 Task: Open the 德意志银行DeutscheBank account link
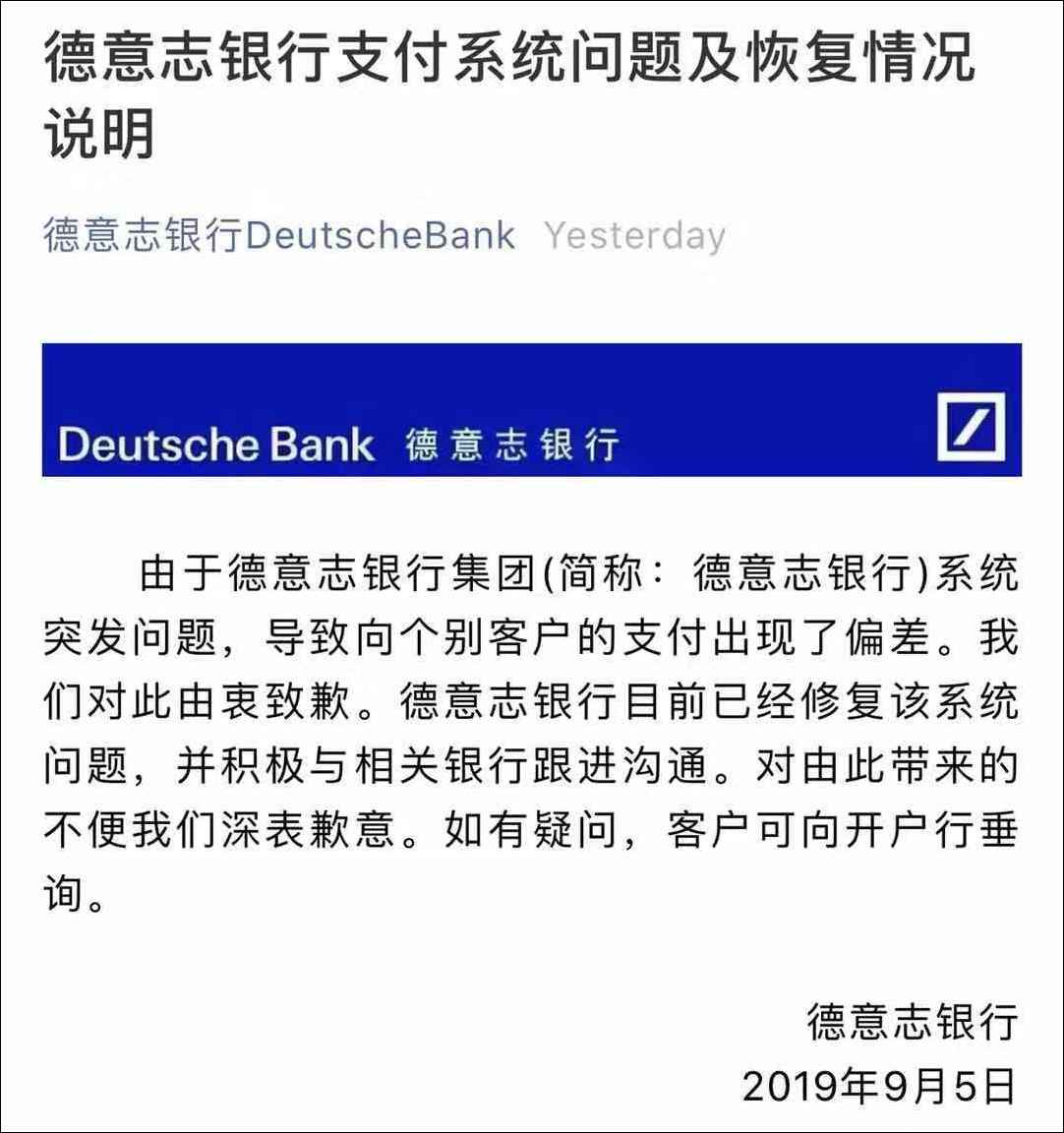click(279, 236)
